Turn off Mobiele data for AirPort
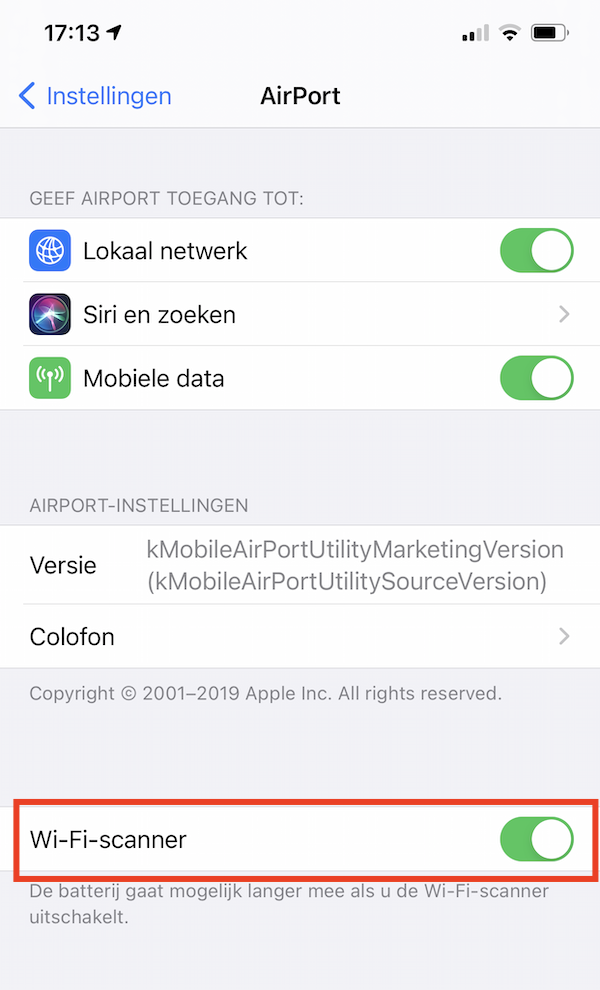600x990 pixels. tap(536, 379)
